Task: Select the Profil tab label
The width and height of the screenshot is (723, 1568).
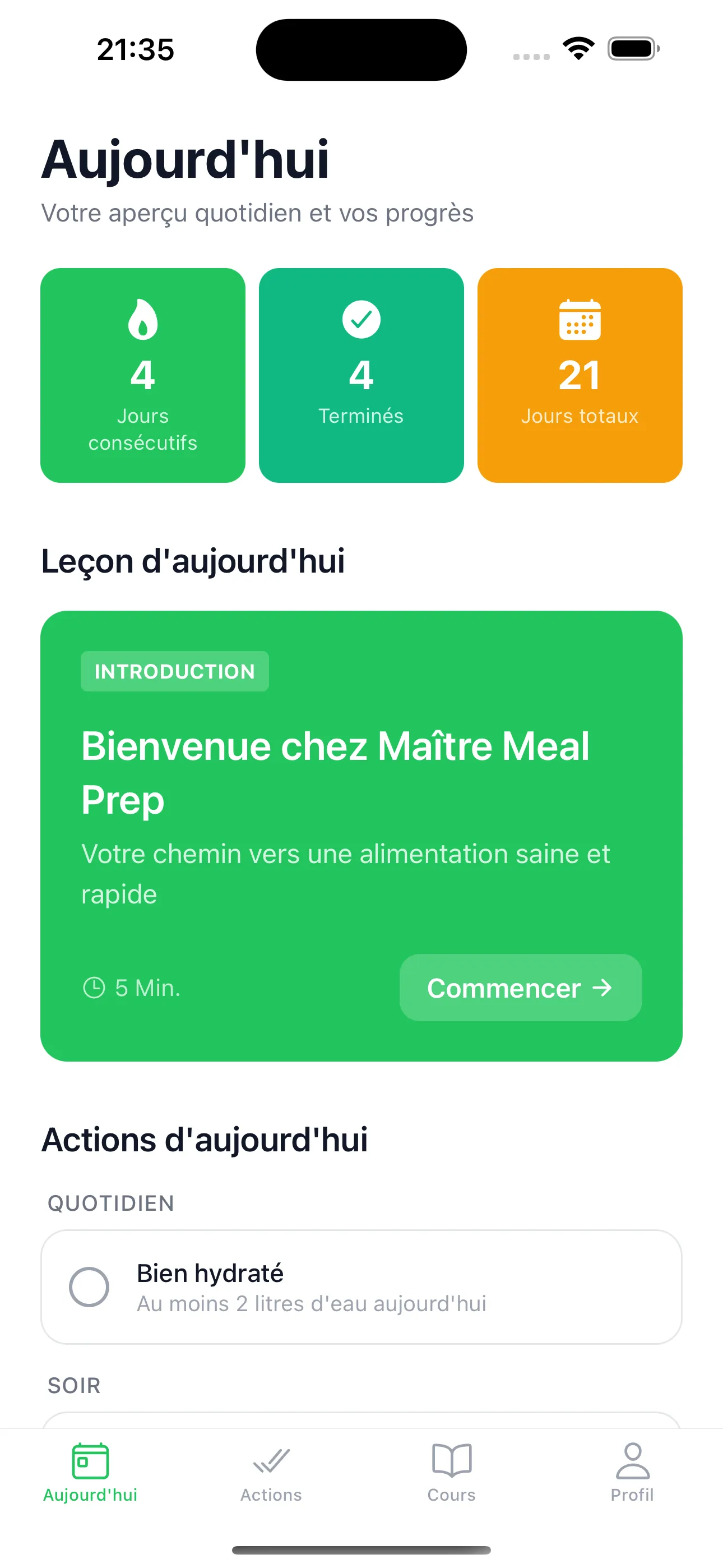Action: point(633,1495)
